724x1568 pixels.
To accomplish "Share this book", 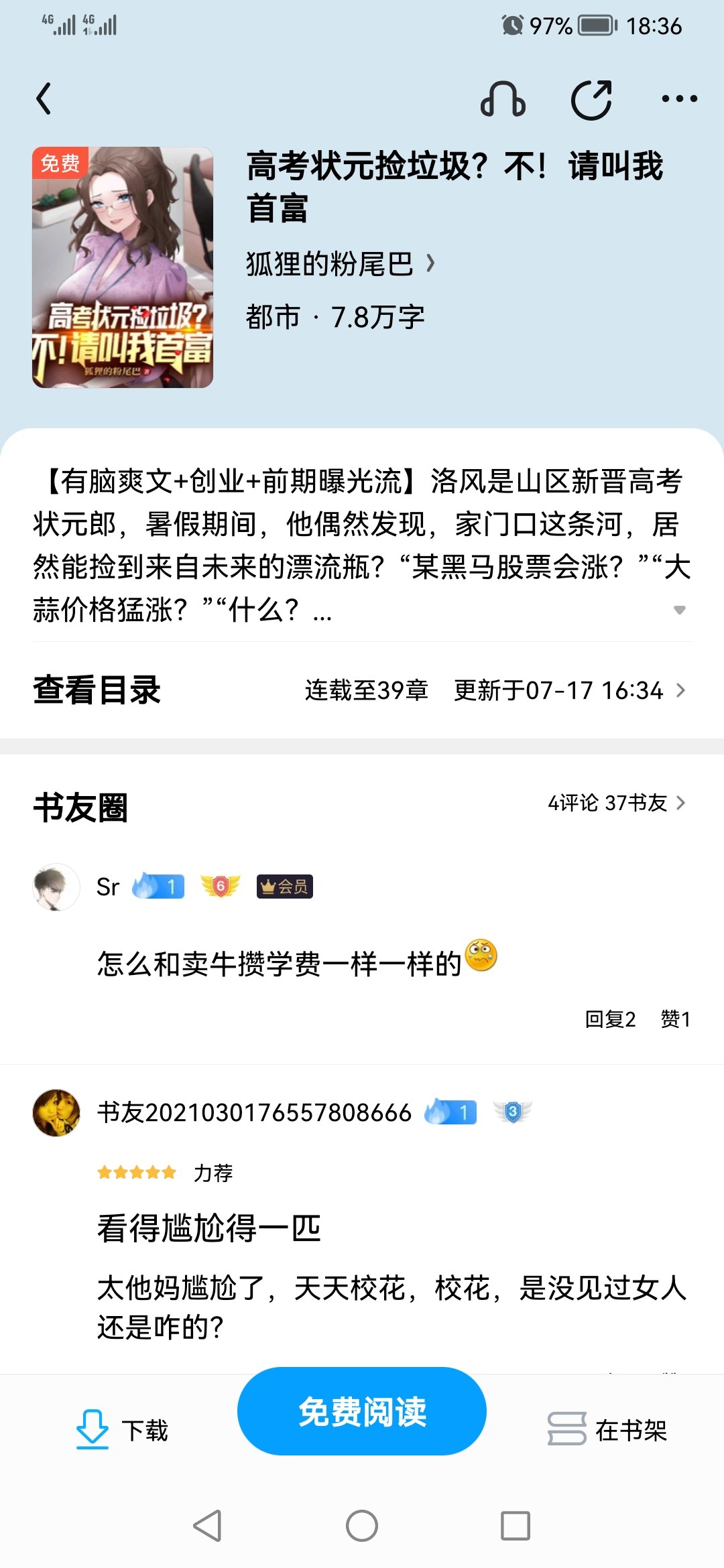I will [x=591, y=99].
